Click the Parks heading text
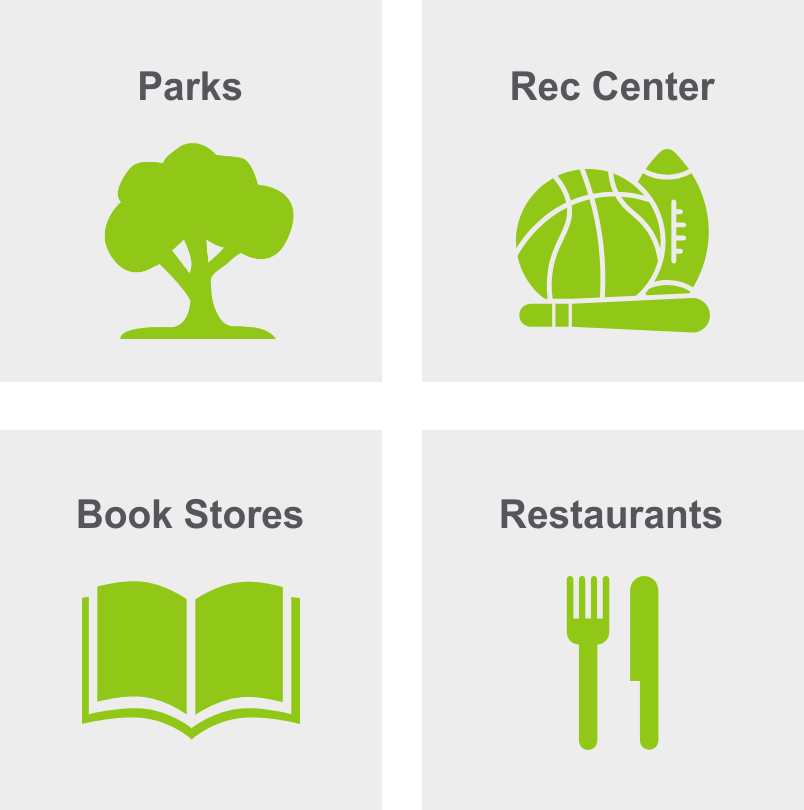This screenshot has width=804, height=810. tap(190, 87)
